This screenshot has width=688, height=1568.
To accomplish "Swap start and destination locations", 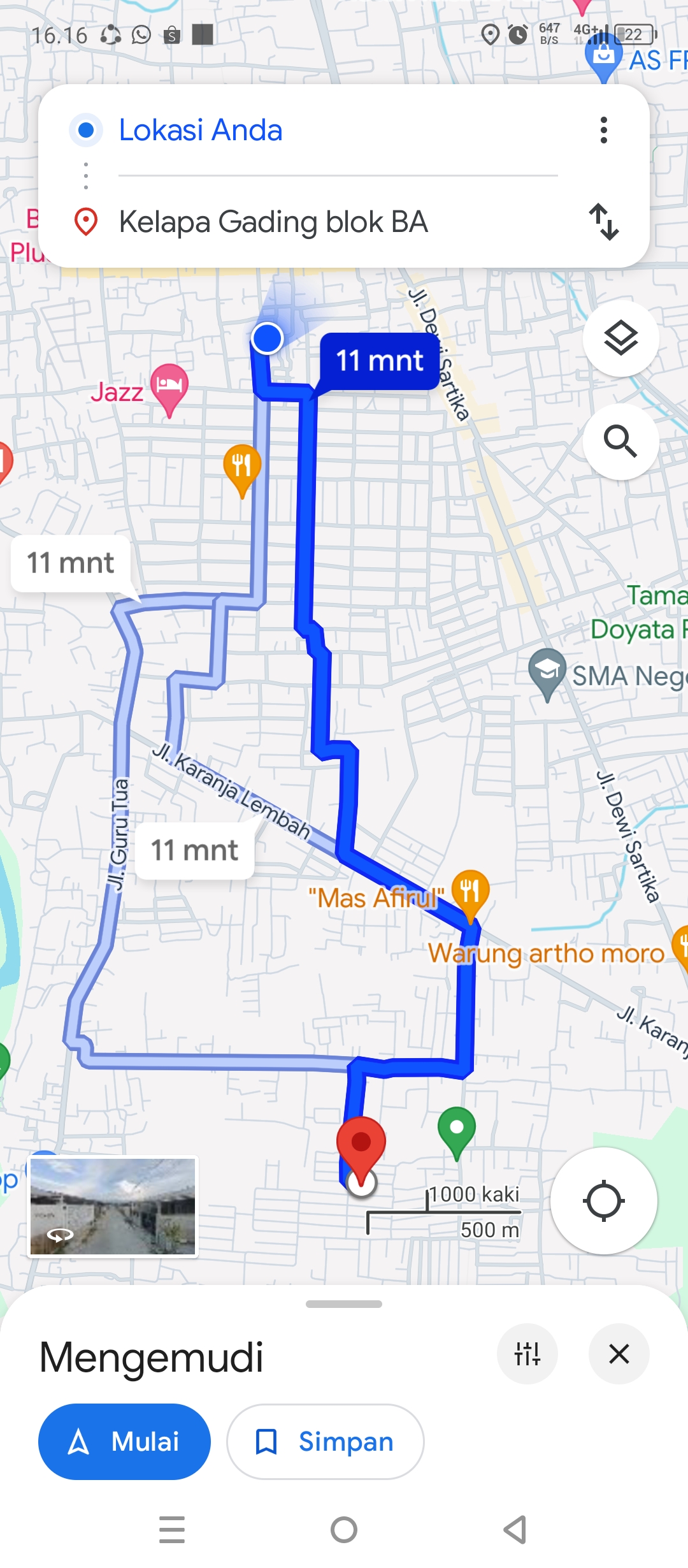I will 603,222.
